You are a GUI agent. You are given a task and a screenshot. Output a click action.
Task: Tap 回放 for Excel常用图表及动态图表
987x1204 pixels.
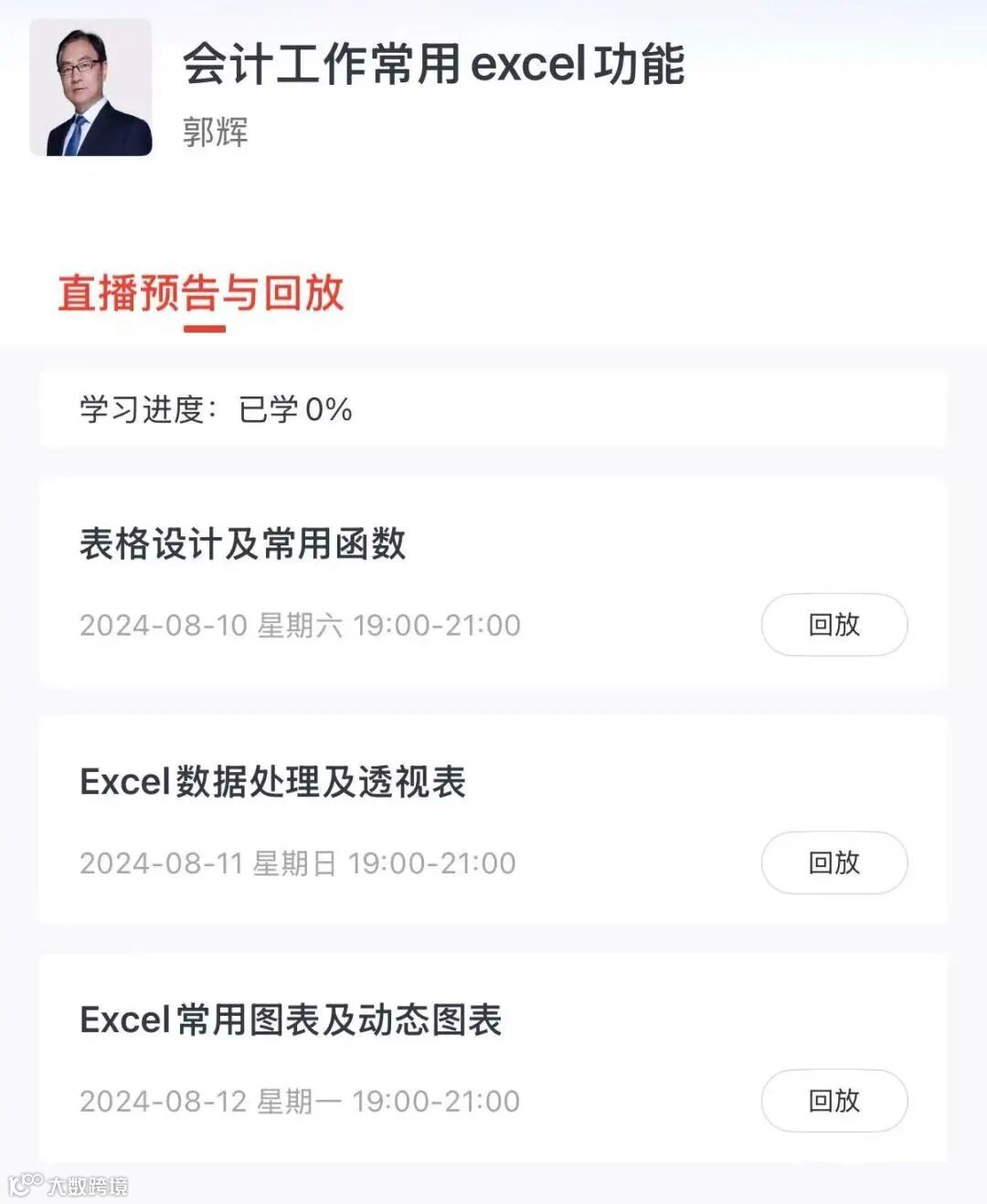pyautogui.click(x=834, y=1101)
